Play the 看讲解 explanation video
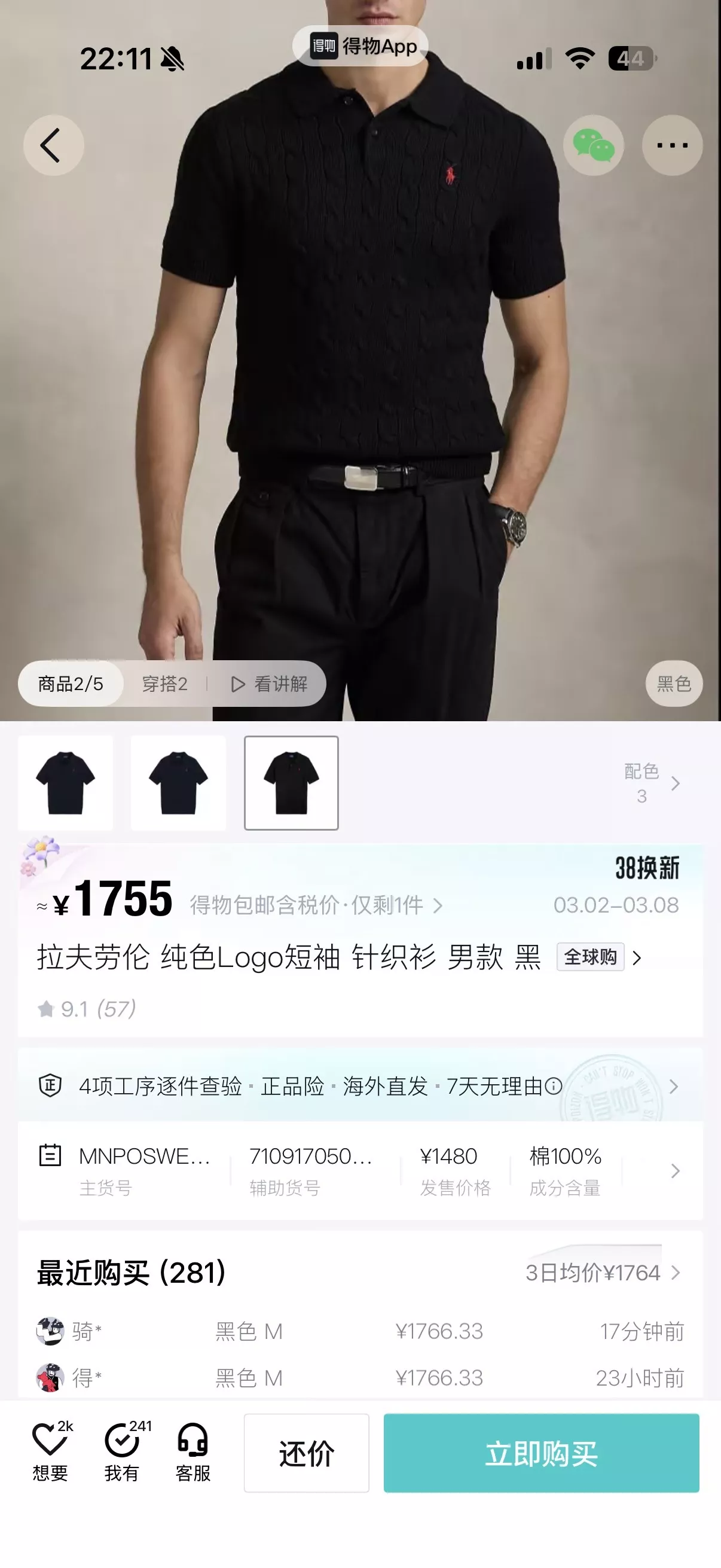Viewport: 721px width, 1568px height. [269, 684]
